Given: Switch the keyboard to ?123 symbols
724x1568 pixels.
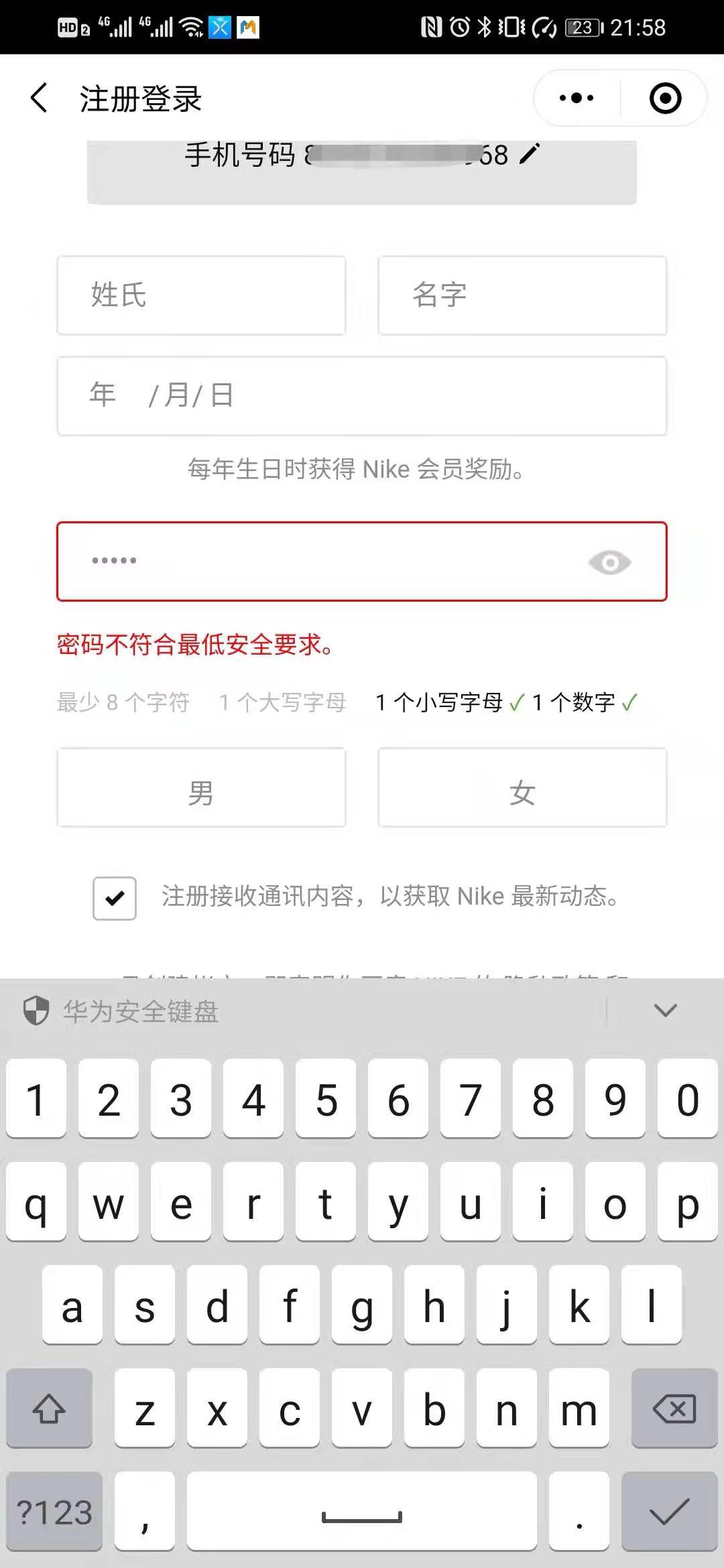Looking at the screenshot, I should click(x=54, y=1512).
